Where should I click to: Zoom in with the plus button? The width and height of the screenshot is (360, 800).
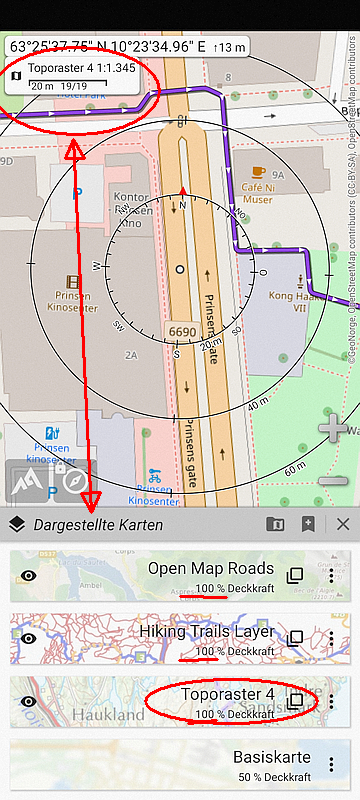[x=332, y=428]
